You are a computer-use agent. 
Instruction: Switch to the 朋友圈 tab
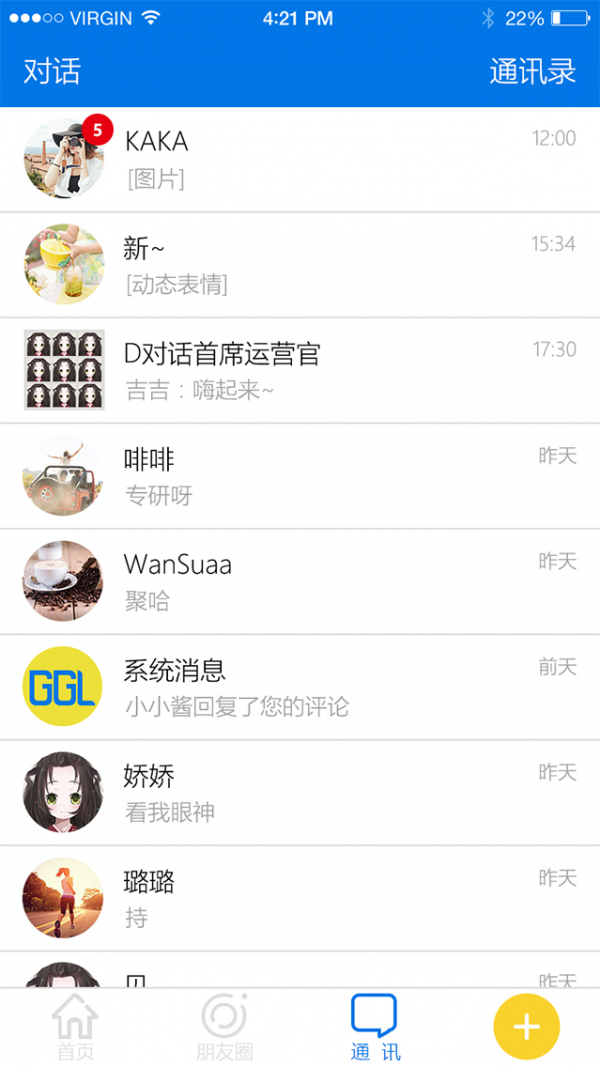point(224,1028)
